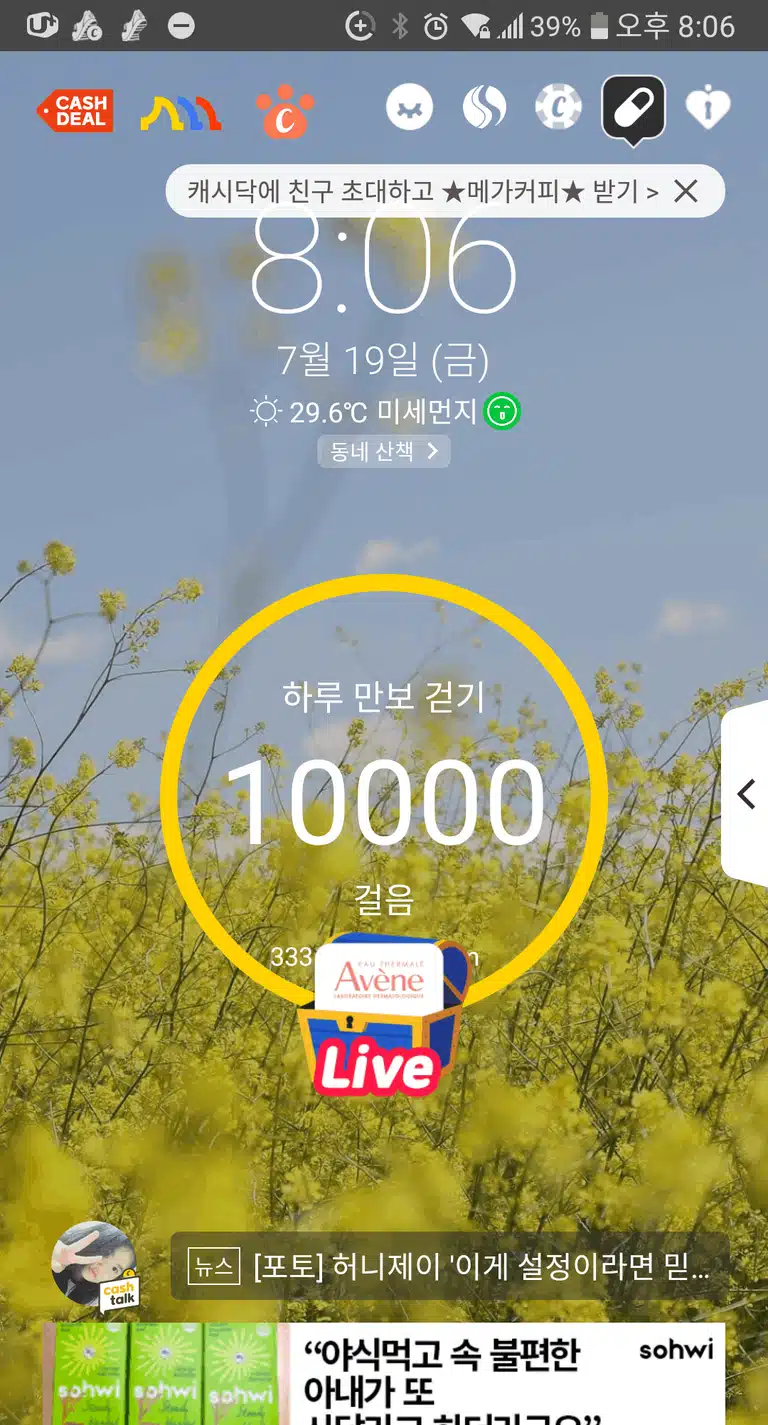Image resolution: width=768 pixels, height=1425 pixels.
Task: Dismiss the 캐시닥 invitation tooltip
Action: pos(685,191)
